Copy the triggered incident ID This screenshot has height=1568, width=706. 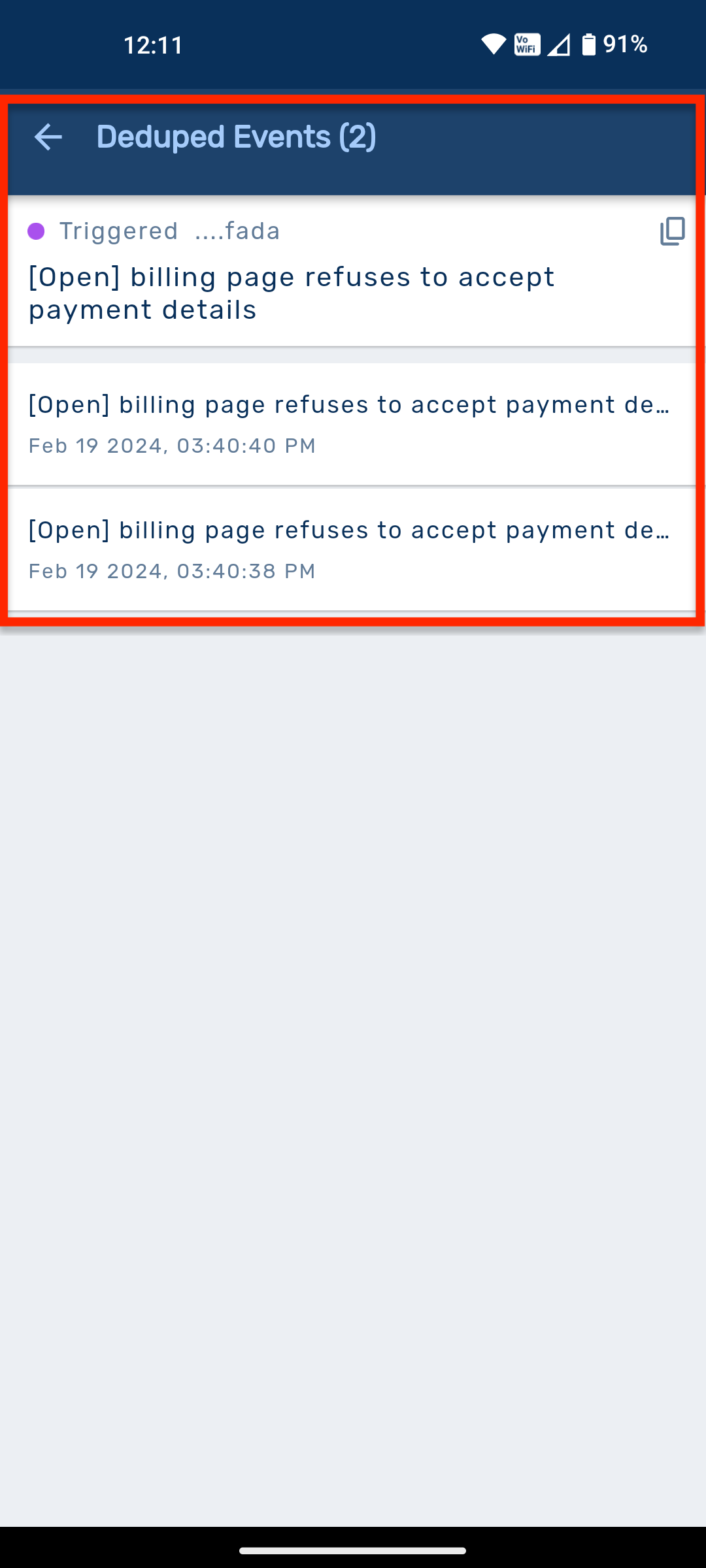coord(672,231)
